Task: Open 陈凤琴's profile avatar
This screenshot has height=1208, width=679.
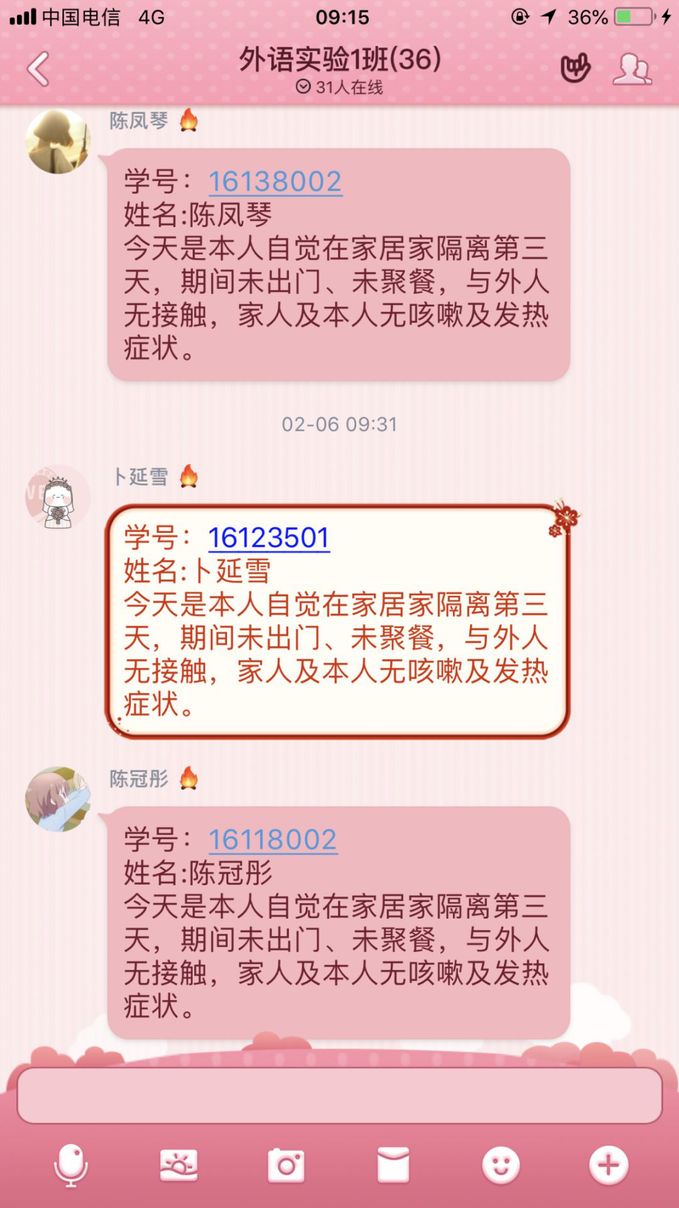Action: pyautogui.click(x=57, y=141)
